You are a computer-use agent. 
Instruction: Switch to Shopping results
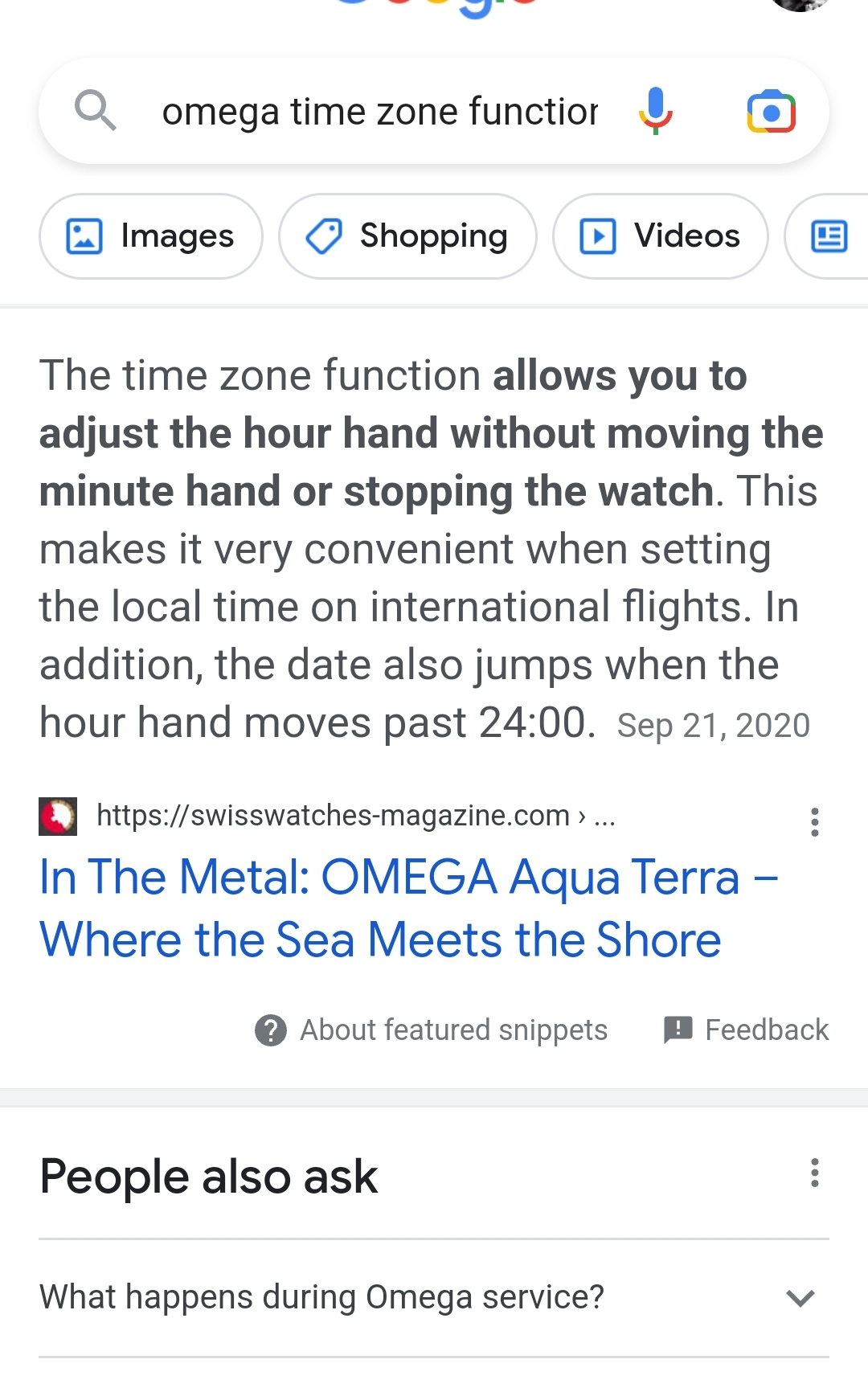click(x=407, y=236)
